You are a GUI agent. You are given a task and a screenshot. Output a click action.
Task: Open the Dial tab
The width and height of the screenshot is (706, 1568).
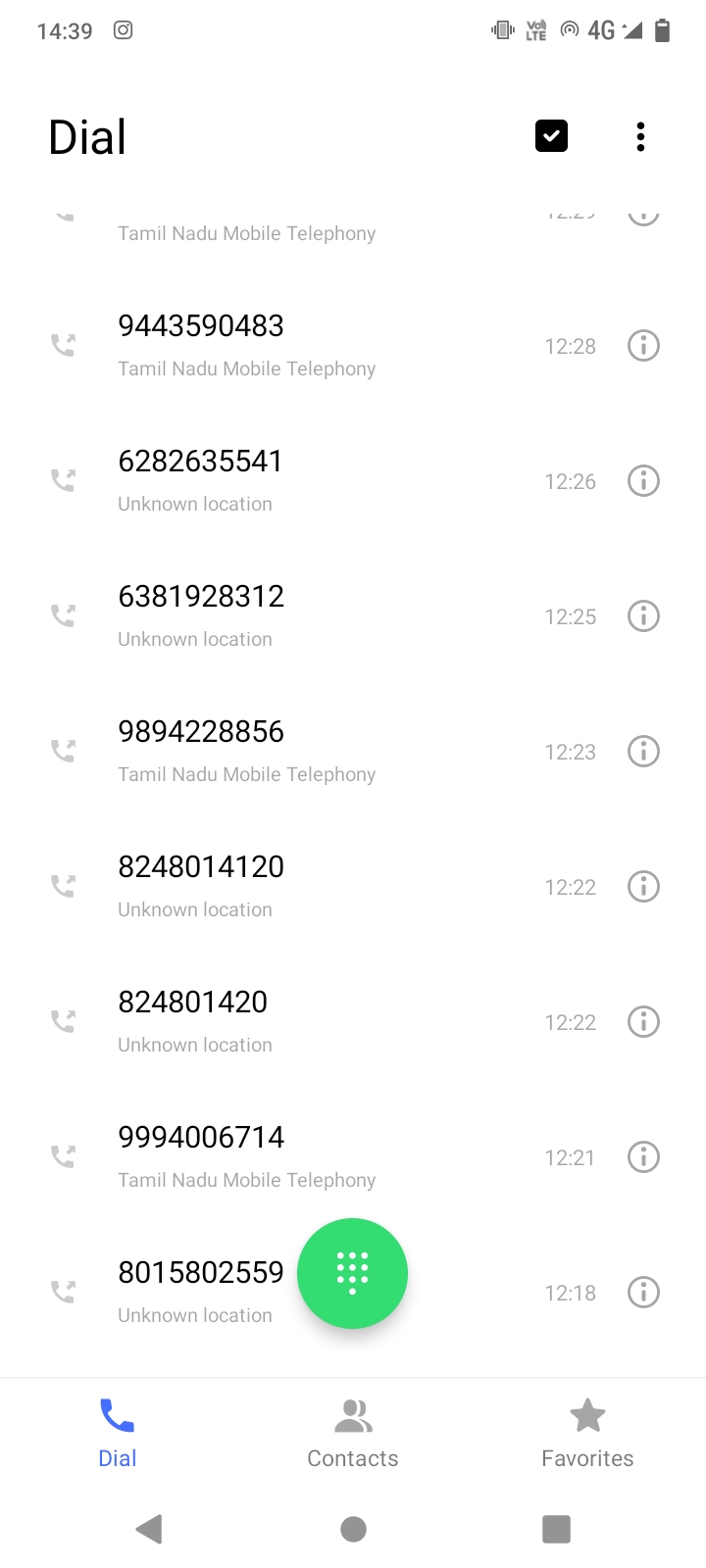click(x=118, y=1434)
